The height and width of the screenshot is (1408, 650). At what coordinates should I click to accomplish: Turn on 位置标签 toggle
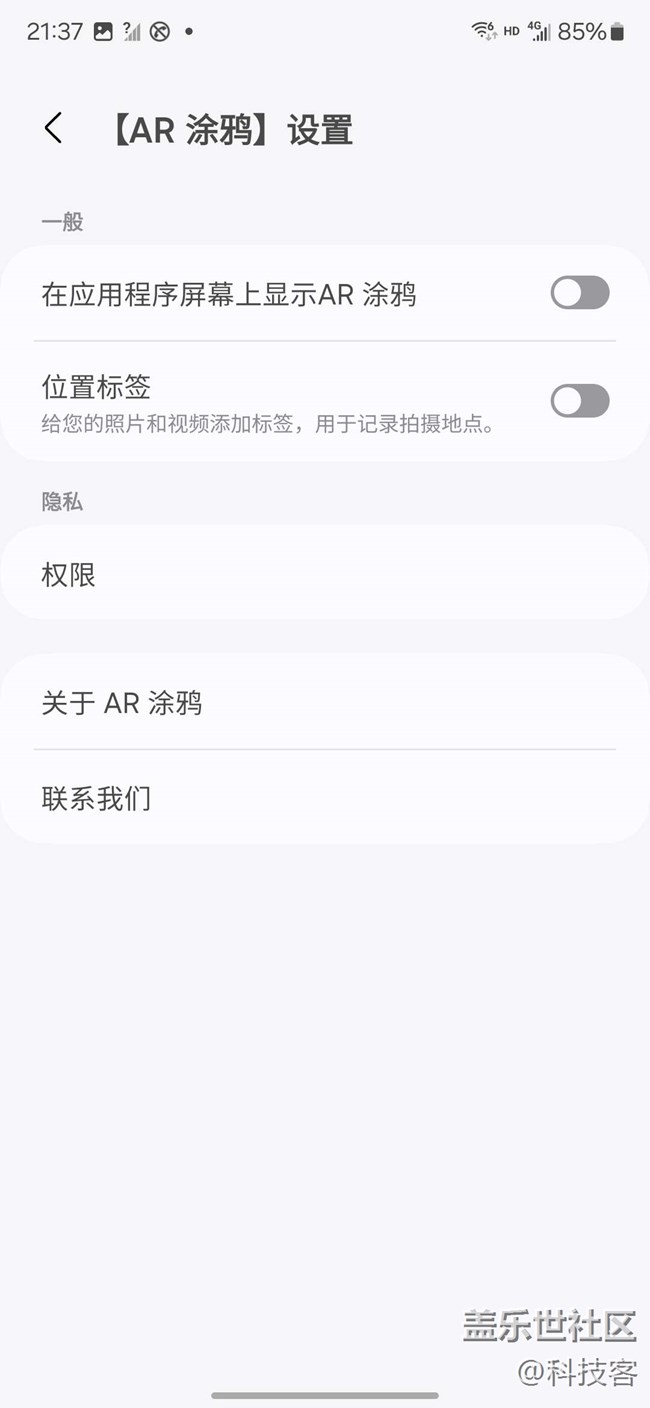pos(580,401)
